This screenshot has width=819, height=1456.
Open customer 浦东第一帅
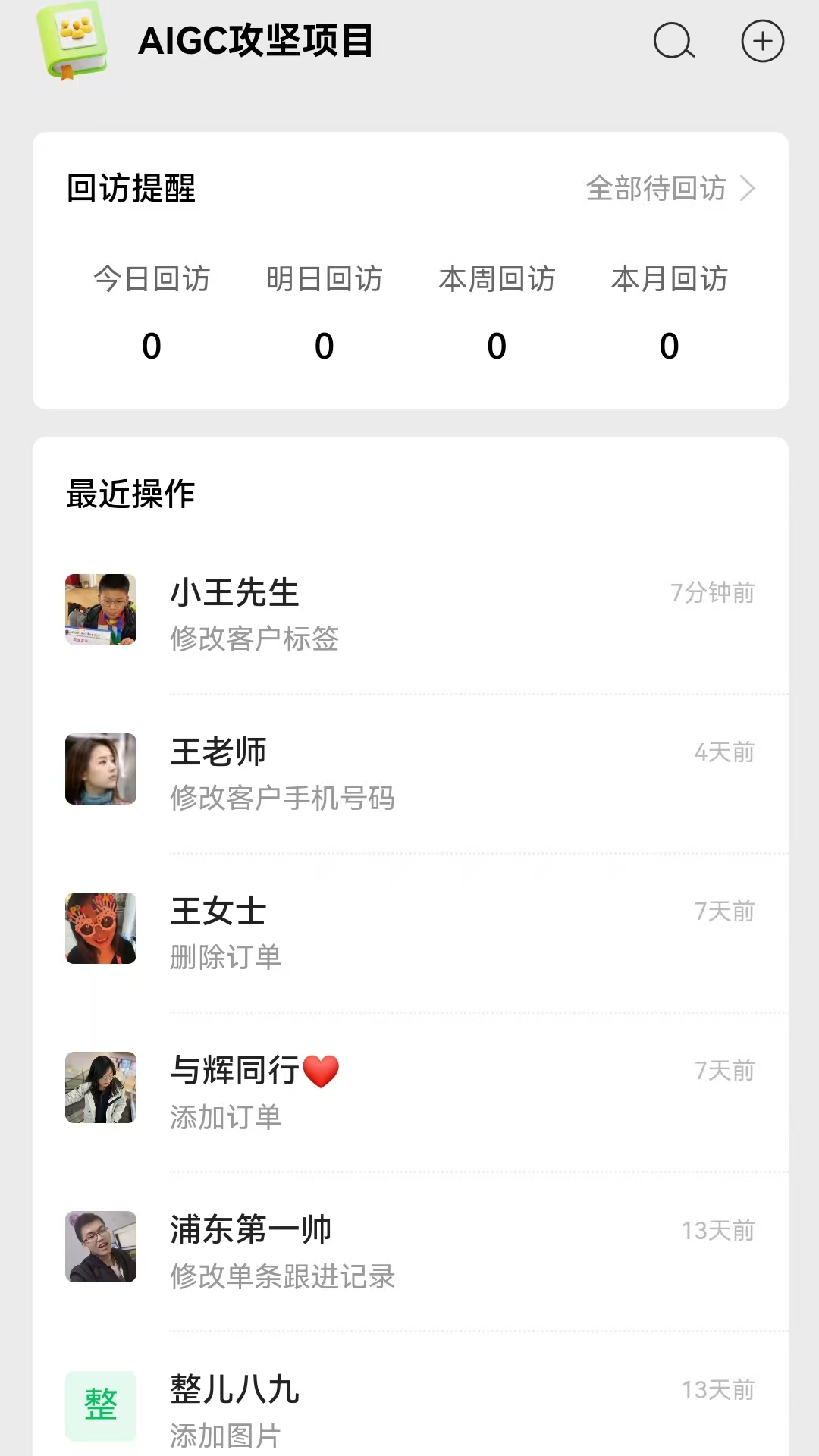(409, 1250)
